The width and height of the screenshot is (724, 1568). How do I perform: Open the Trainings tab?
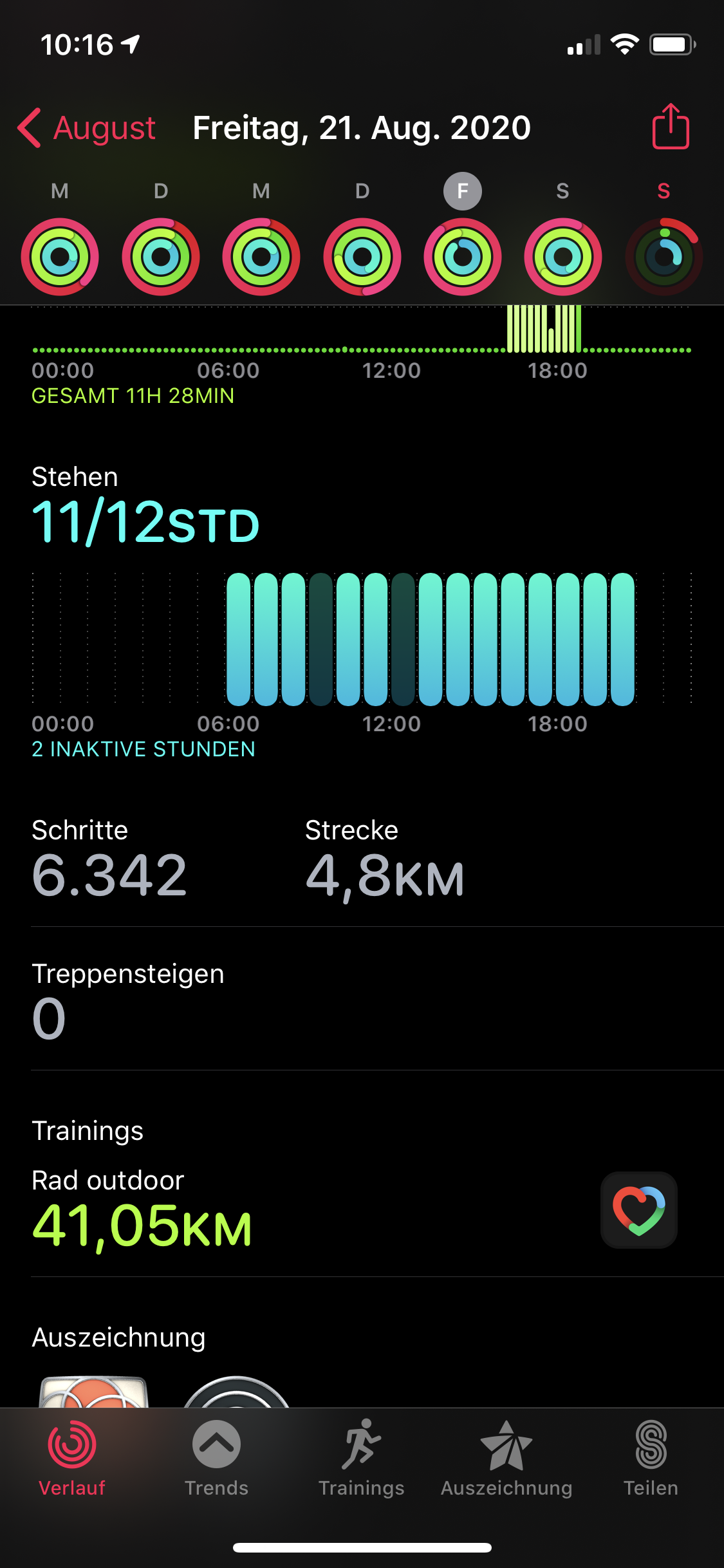pos(362,1459)
